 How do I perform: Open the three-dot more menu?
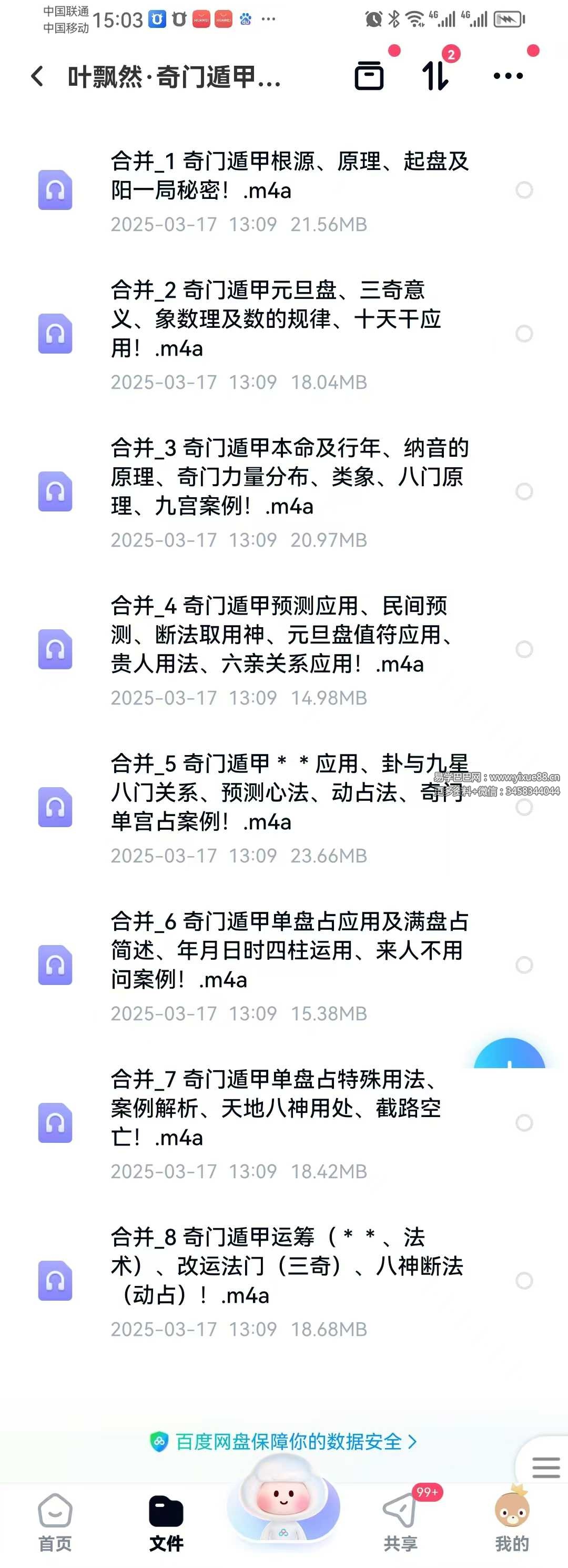pyautogui.click(x=508, y=76)
